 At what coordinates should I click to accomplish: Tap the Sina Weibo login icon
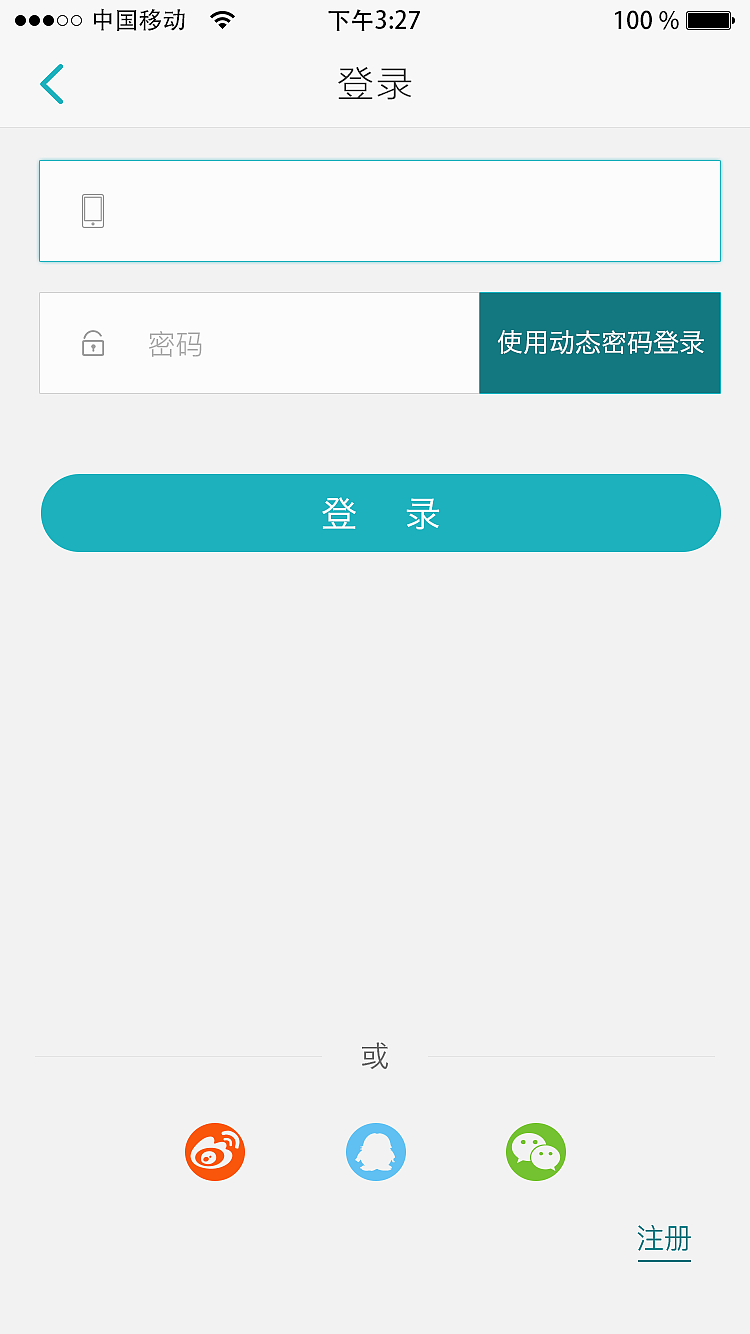point(214,1151)
